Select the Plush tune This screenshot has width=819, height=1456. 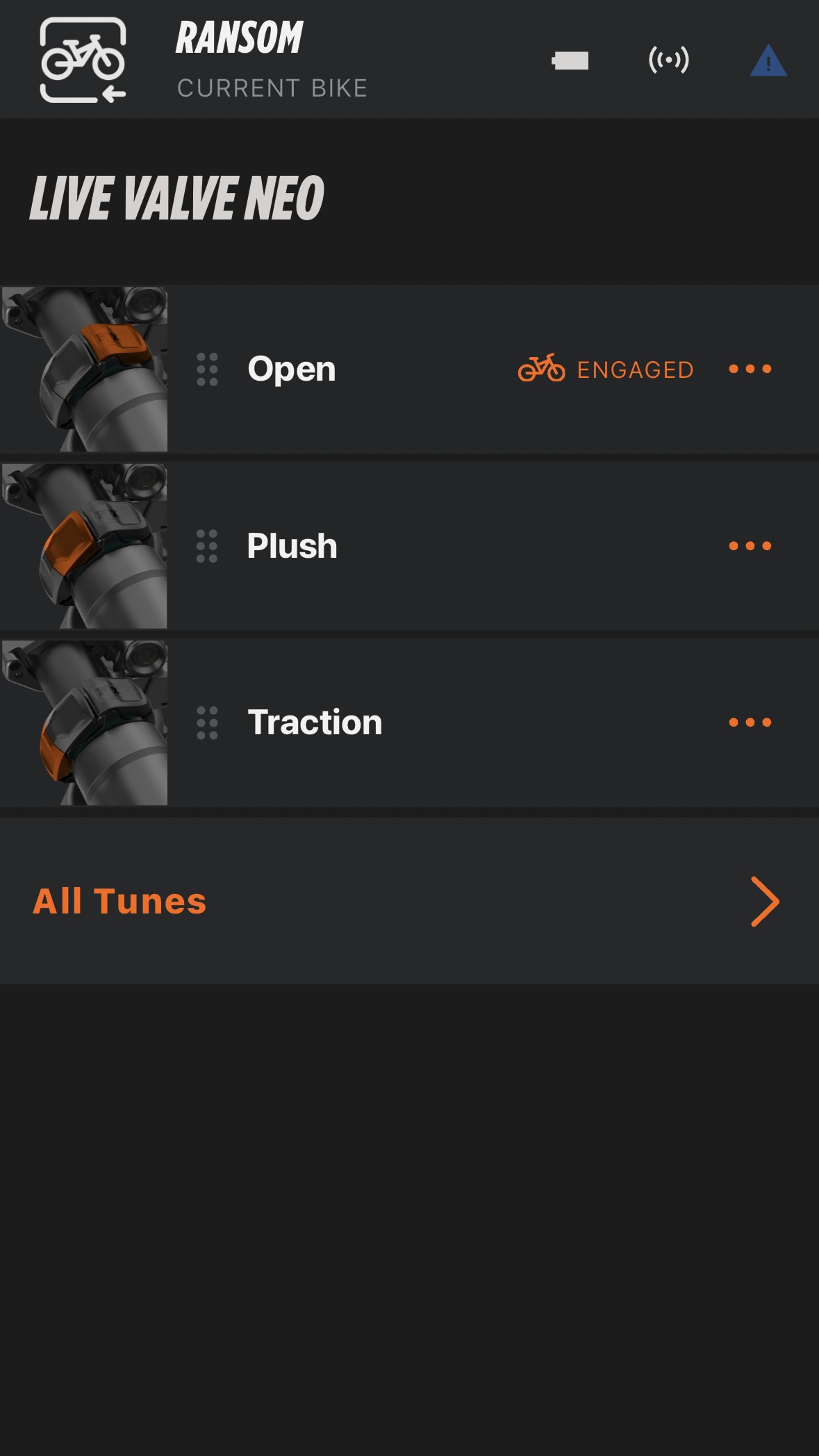point(292,546)
